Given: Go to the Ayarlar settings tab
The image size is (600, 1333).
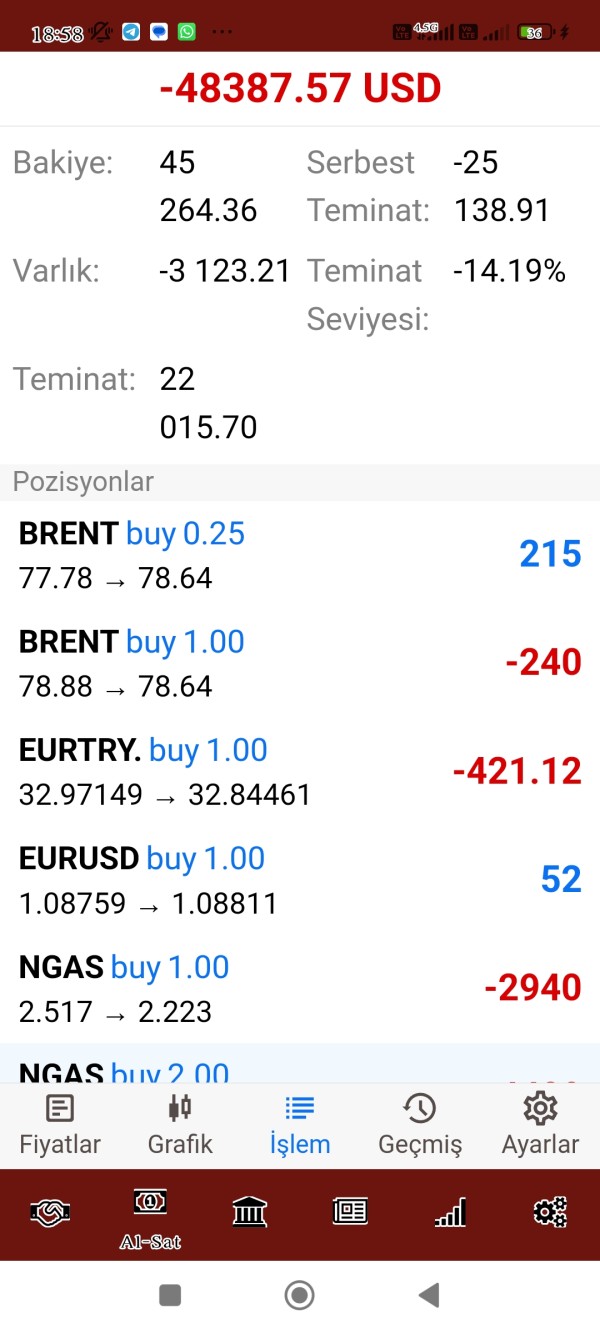Looking at the screenshot, I should [x=540, y=1126].
